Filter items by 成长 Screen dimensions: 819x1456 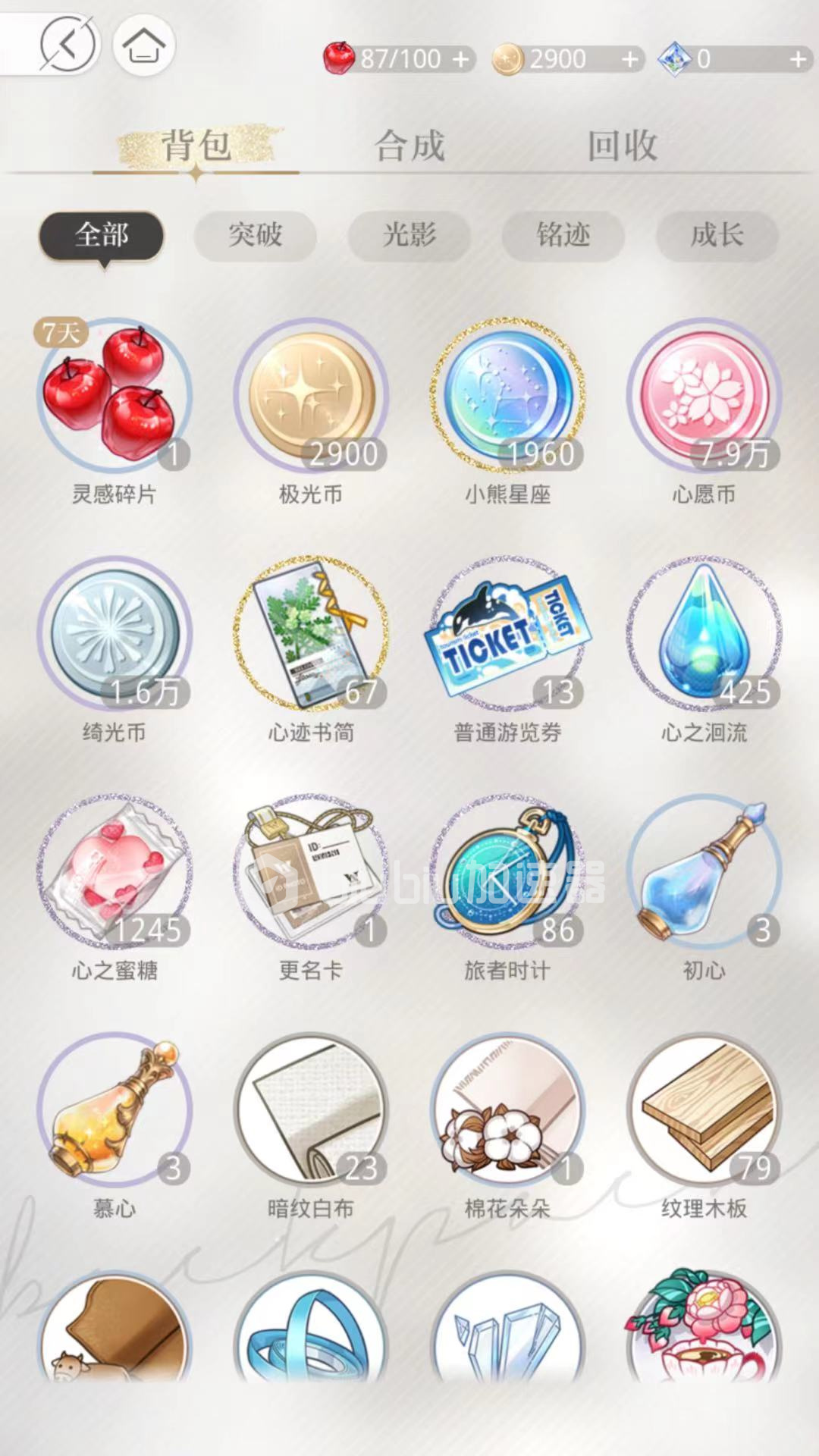(717, 235)
